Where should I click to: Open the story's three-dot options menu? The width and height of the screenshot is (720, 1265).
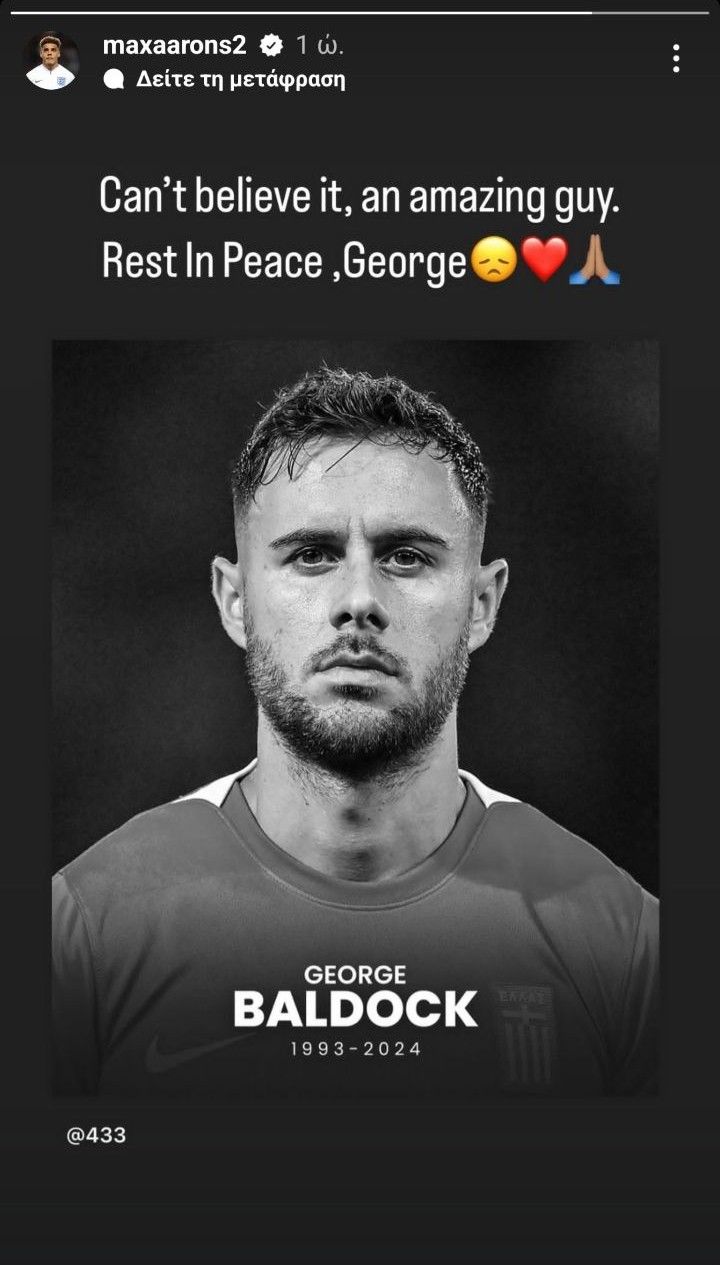coord(676,59)
